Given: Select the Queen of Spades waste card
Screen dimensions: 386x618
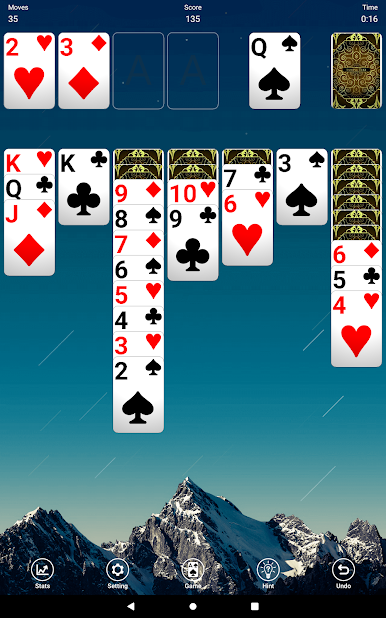Looking at the screenshot, I should click(x=274, y=71).
